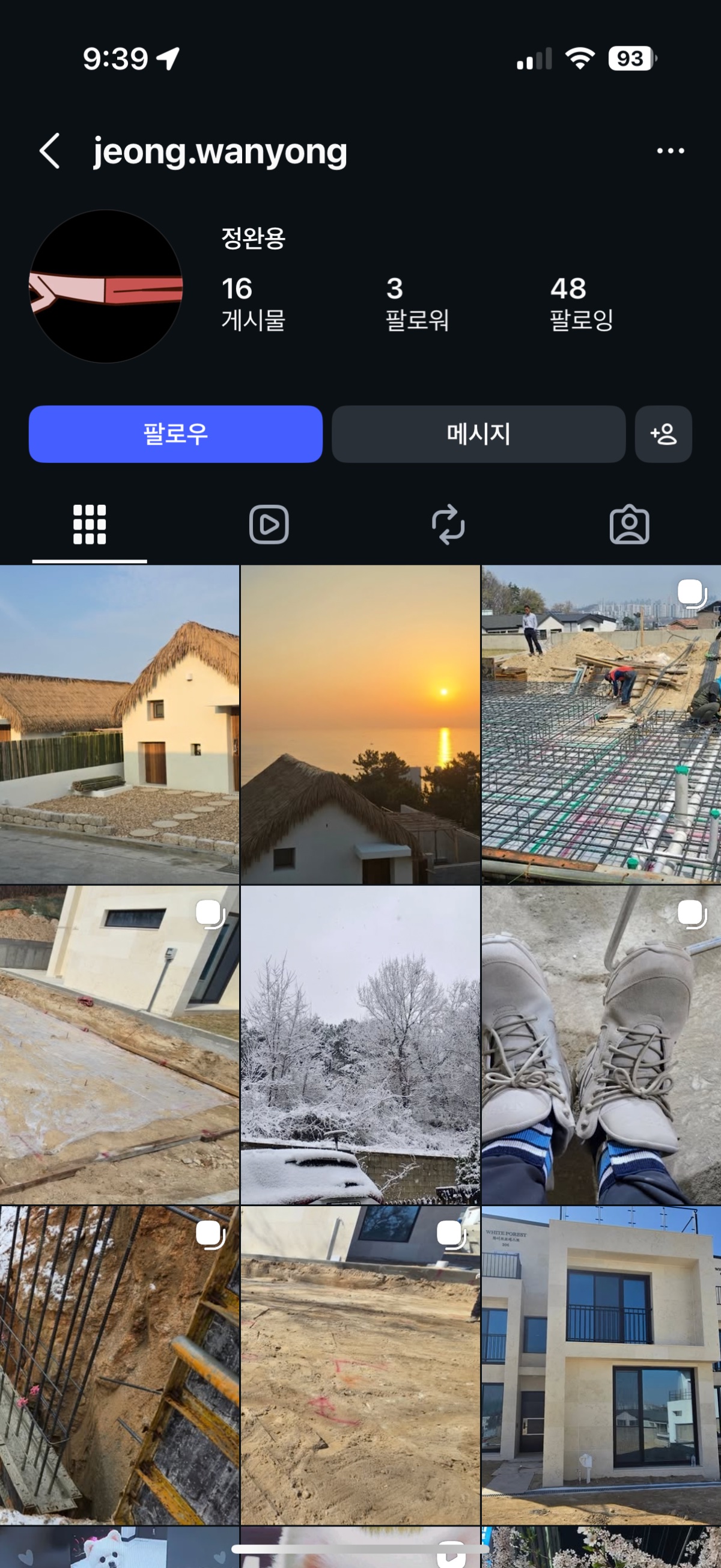Viewport: 721px width, 1568px height.
Task: Open the rebar construction site post
Action: 601,724
